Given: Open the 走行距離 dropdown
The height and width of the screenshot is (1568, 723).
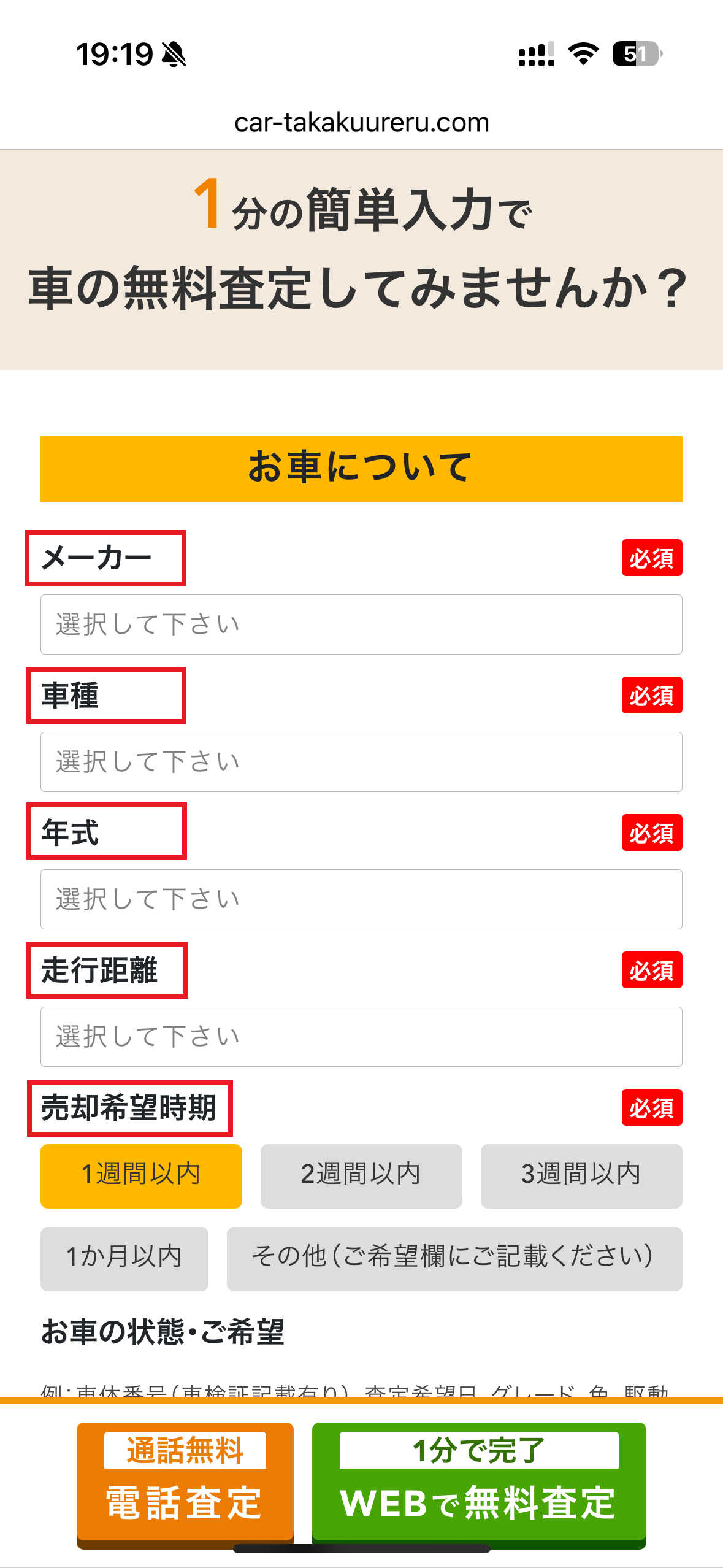Looking at the screenshot, I should pos(361,1037).
